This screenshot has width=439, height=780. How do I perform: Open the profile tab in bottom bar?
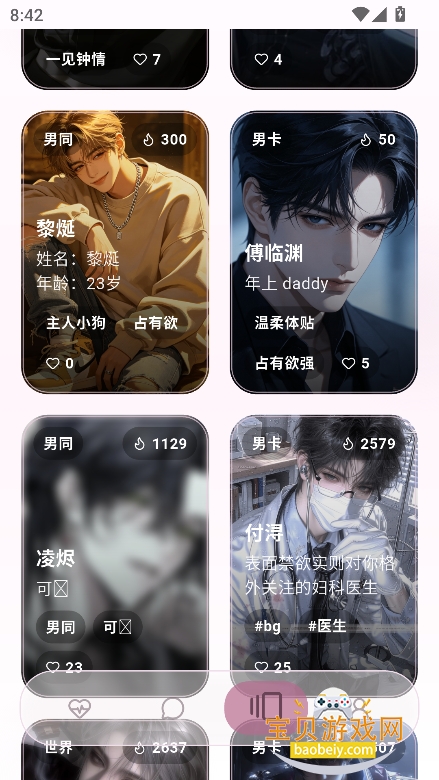point(359,708)
